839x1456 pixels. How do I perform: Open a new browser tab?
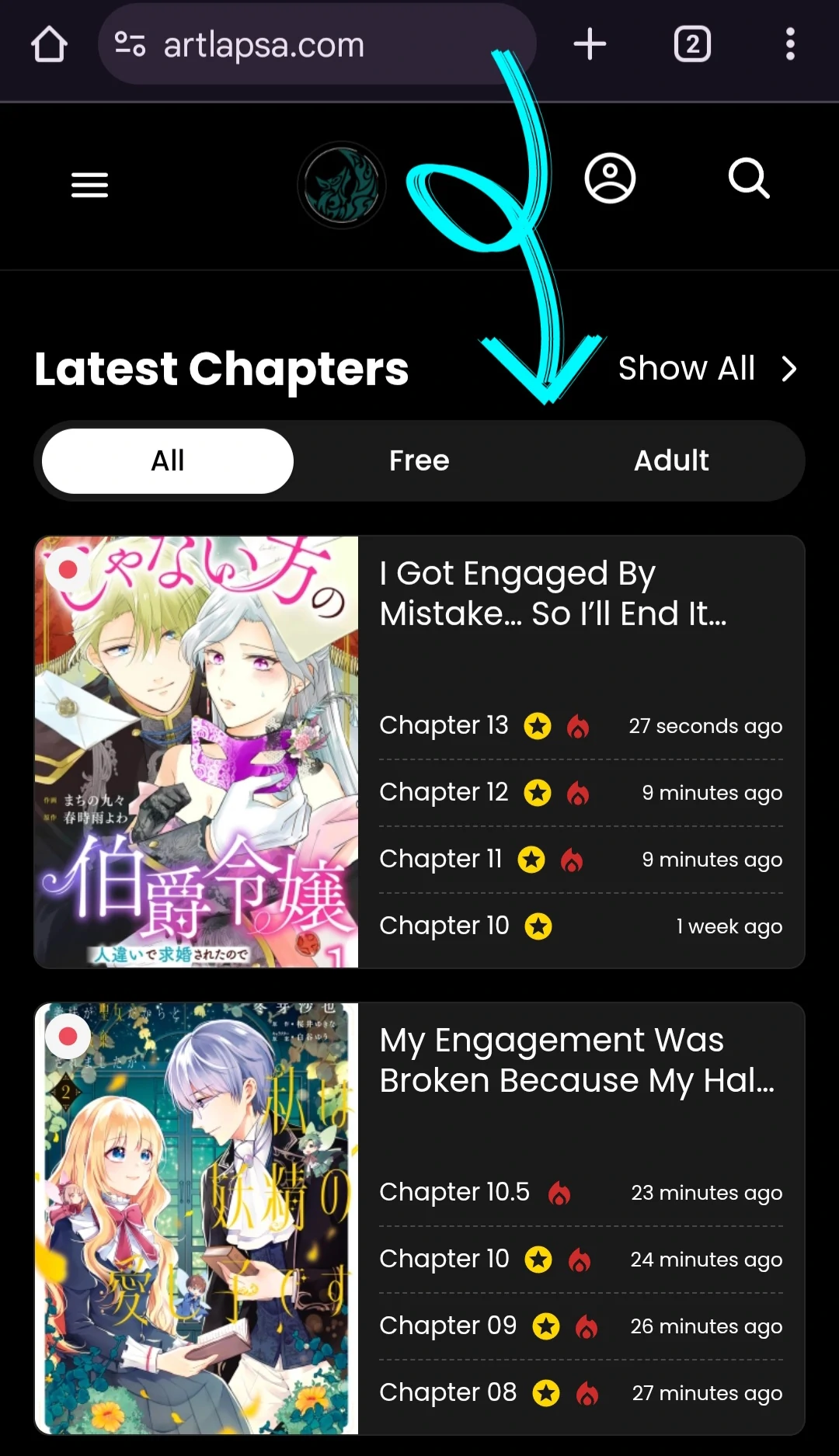tap(590, 44)
